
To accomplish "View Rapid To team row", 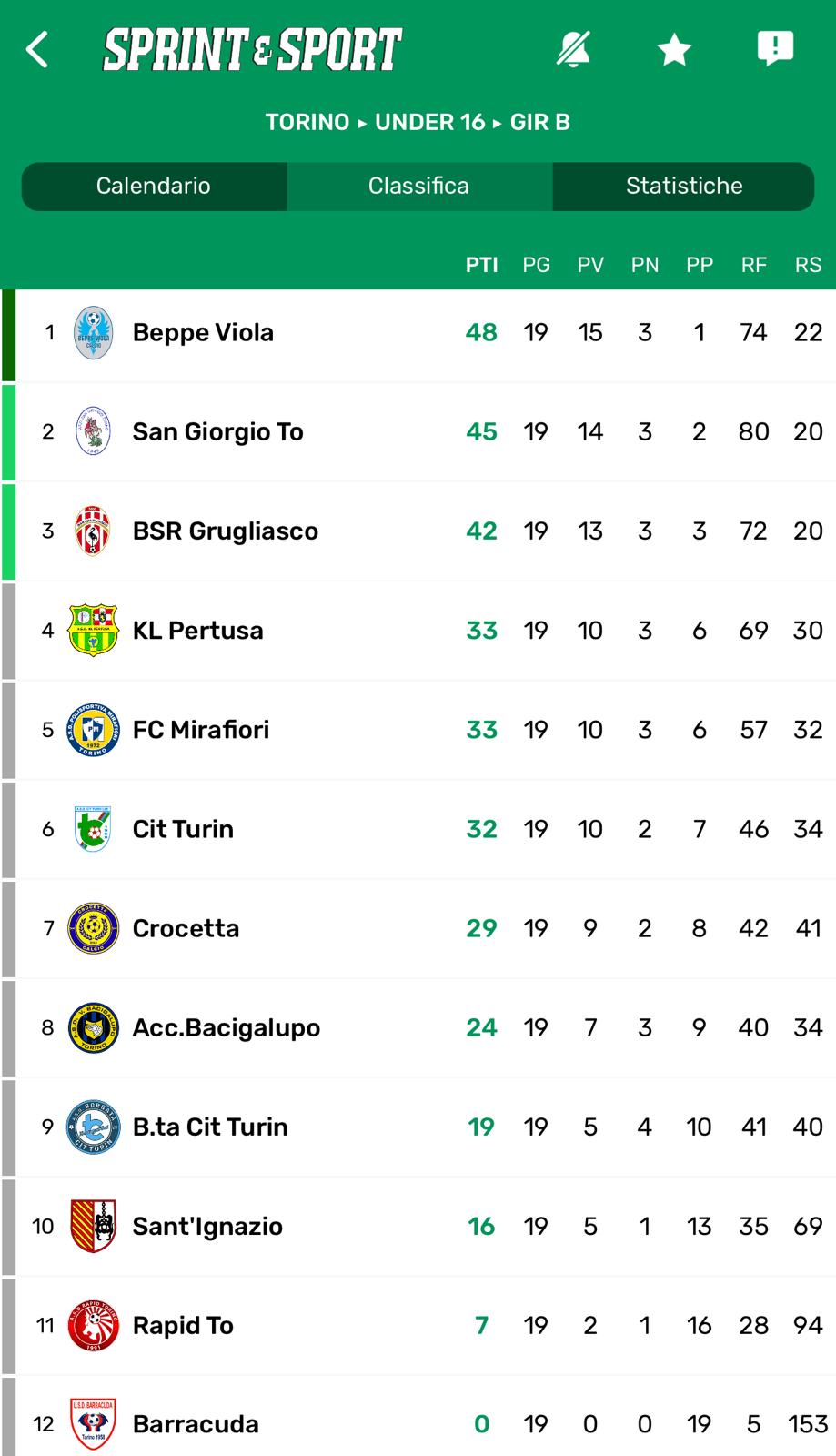I will pyautogui.click(x=418, y=1326).
